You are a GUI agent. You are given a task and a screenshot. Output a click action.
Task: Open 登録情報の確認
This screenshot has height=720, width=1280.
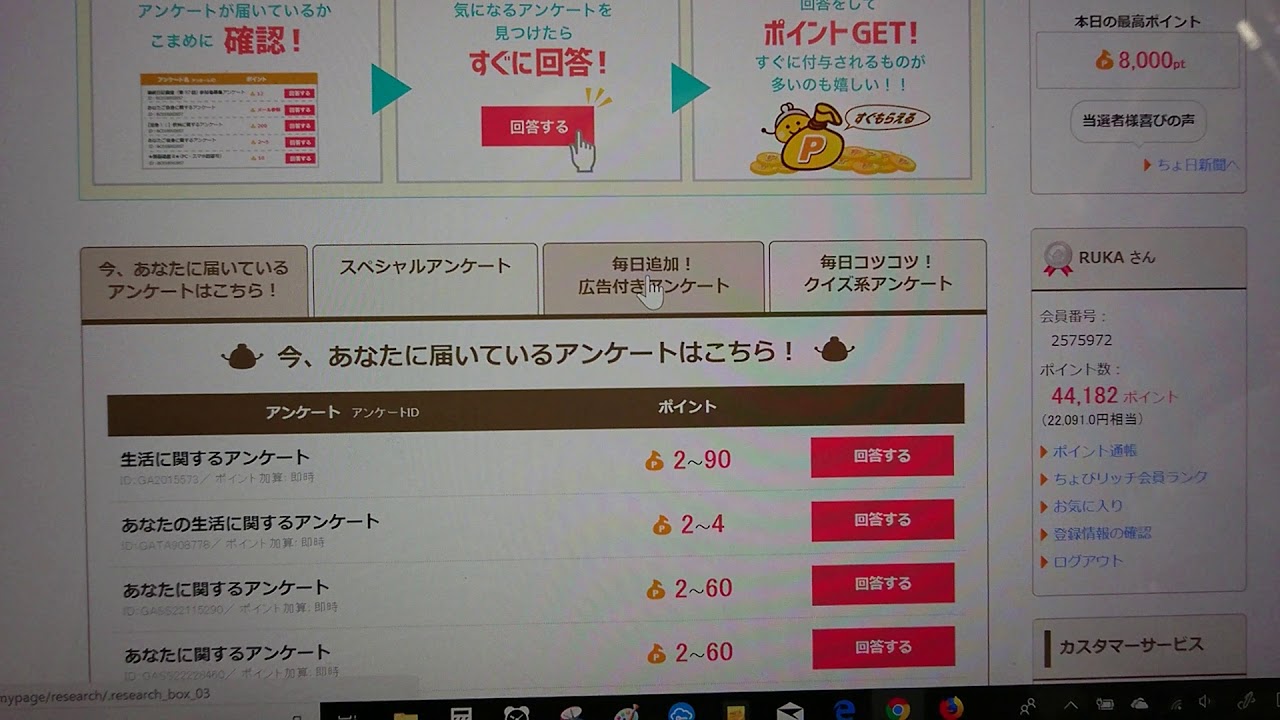pyautogui.click(x=1101, y=534)
